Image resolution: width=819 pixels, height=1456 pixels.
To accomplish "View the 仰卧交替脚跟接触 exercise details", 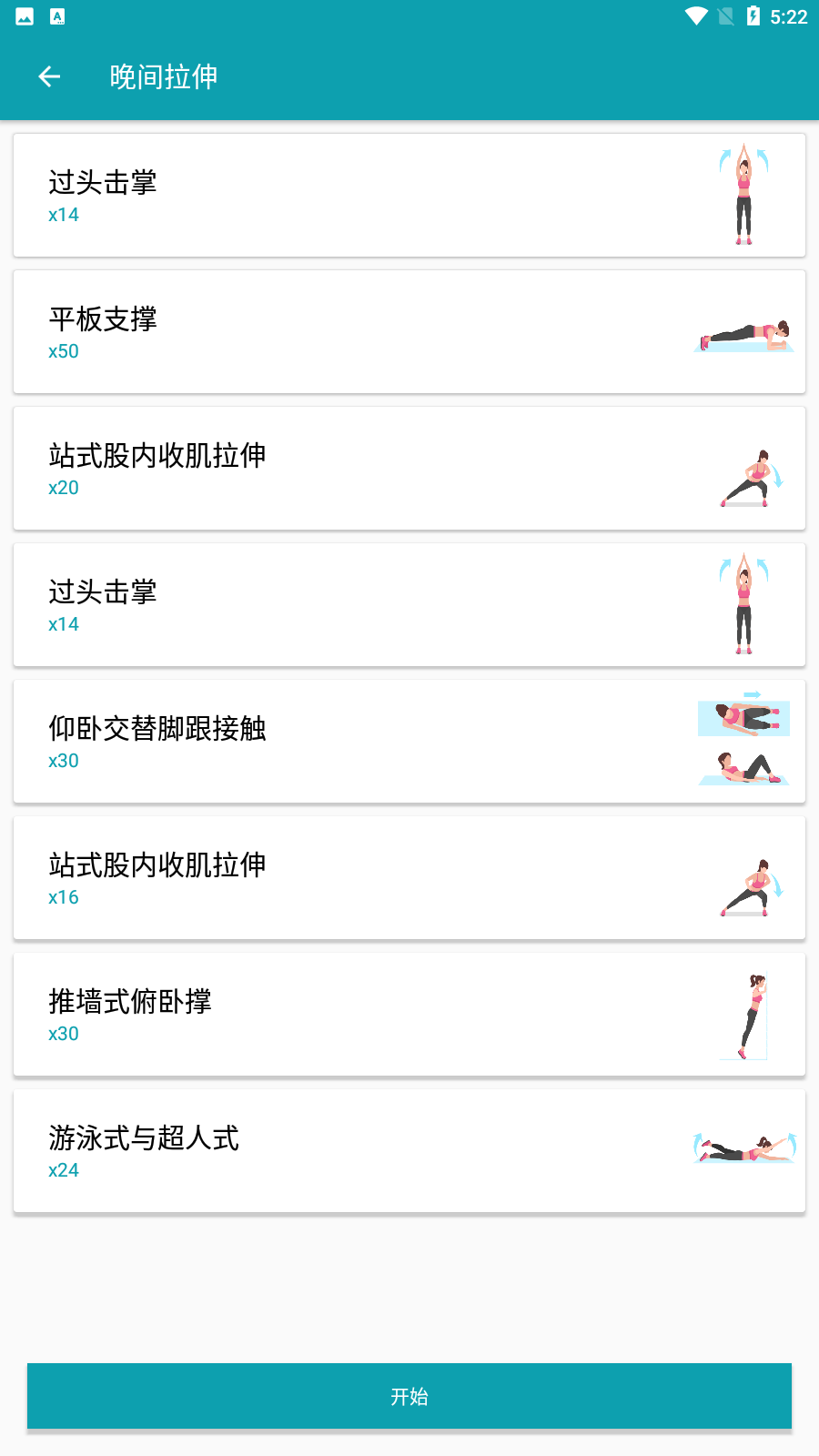I will pos(409,742).
